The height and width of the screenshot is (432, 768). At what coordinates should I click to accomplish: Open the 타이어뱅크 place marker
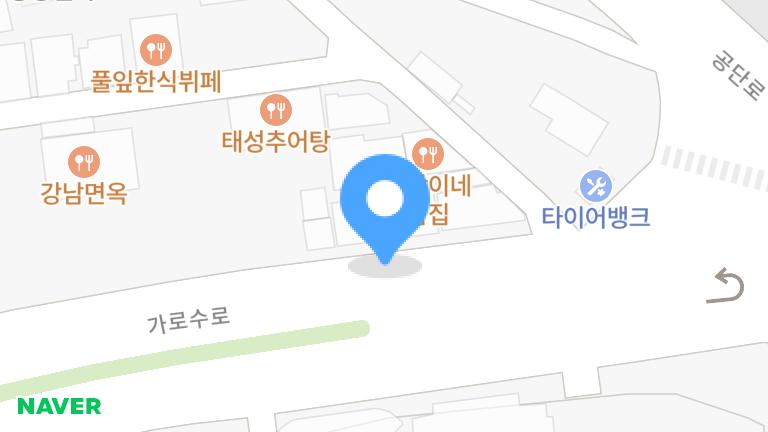[x=596, y=185]
